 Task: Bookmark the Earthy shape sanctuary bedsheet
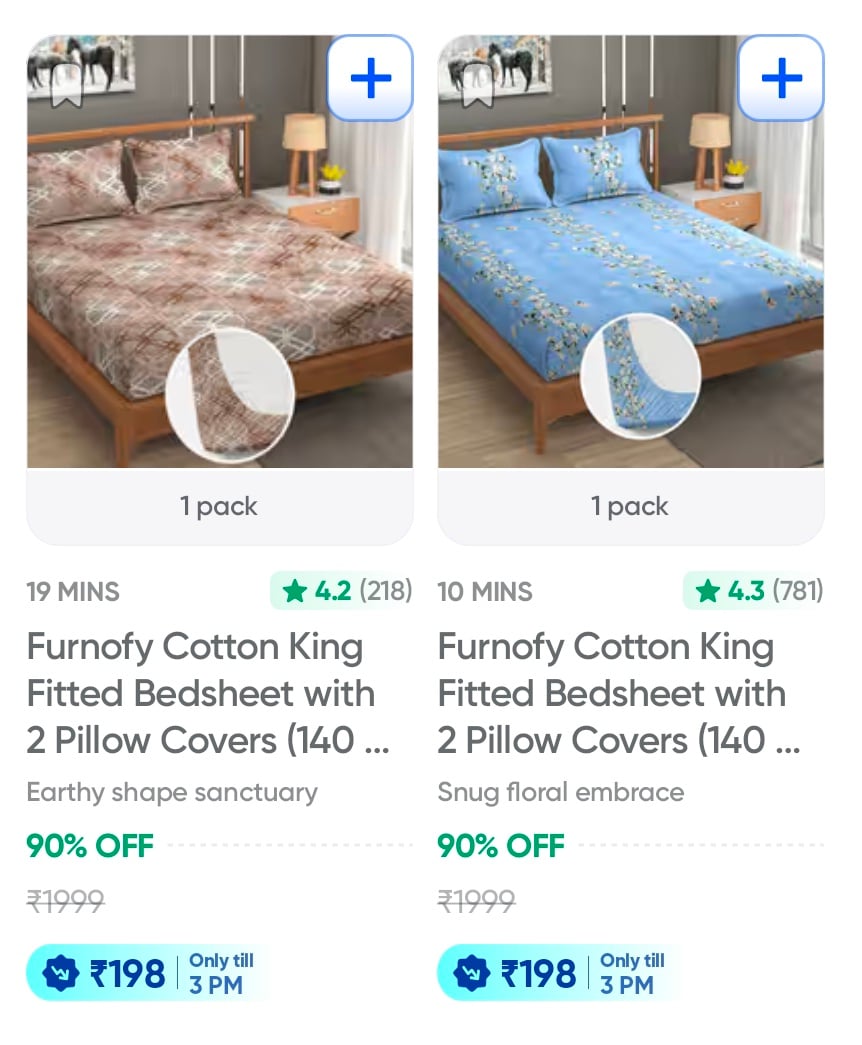point(66,90)
